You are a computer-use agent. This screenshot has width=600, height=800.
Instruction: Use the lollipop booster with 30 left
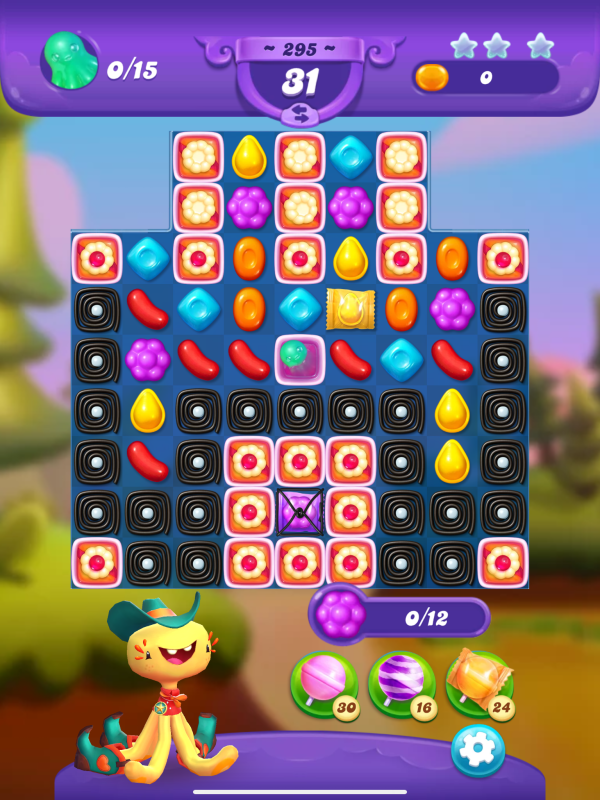tap(322, 683)
